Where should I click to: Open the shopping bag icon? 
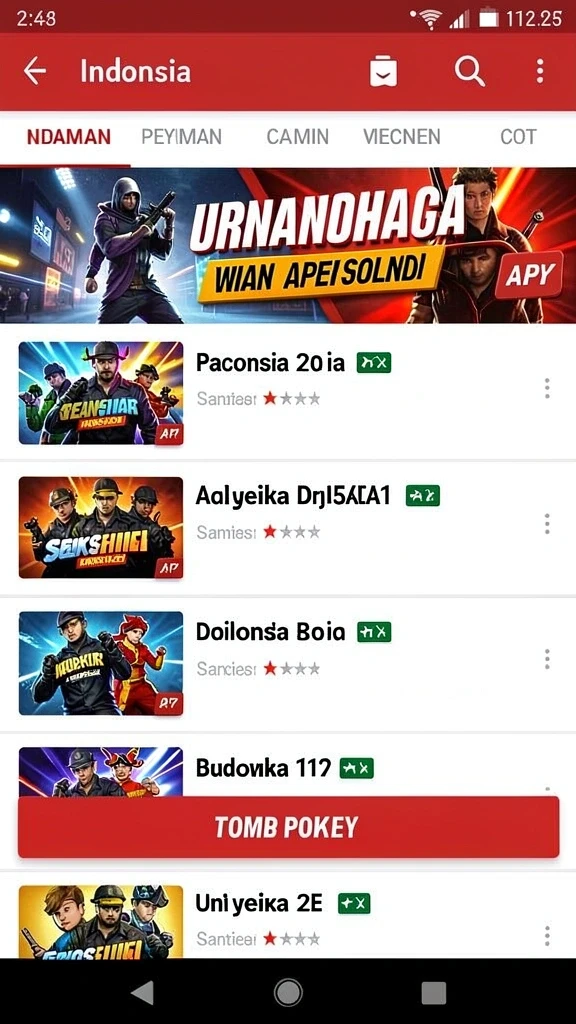pyautogui.click(x=383, y=71)
